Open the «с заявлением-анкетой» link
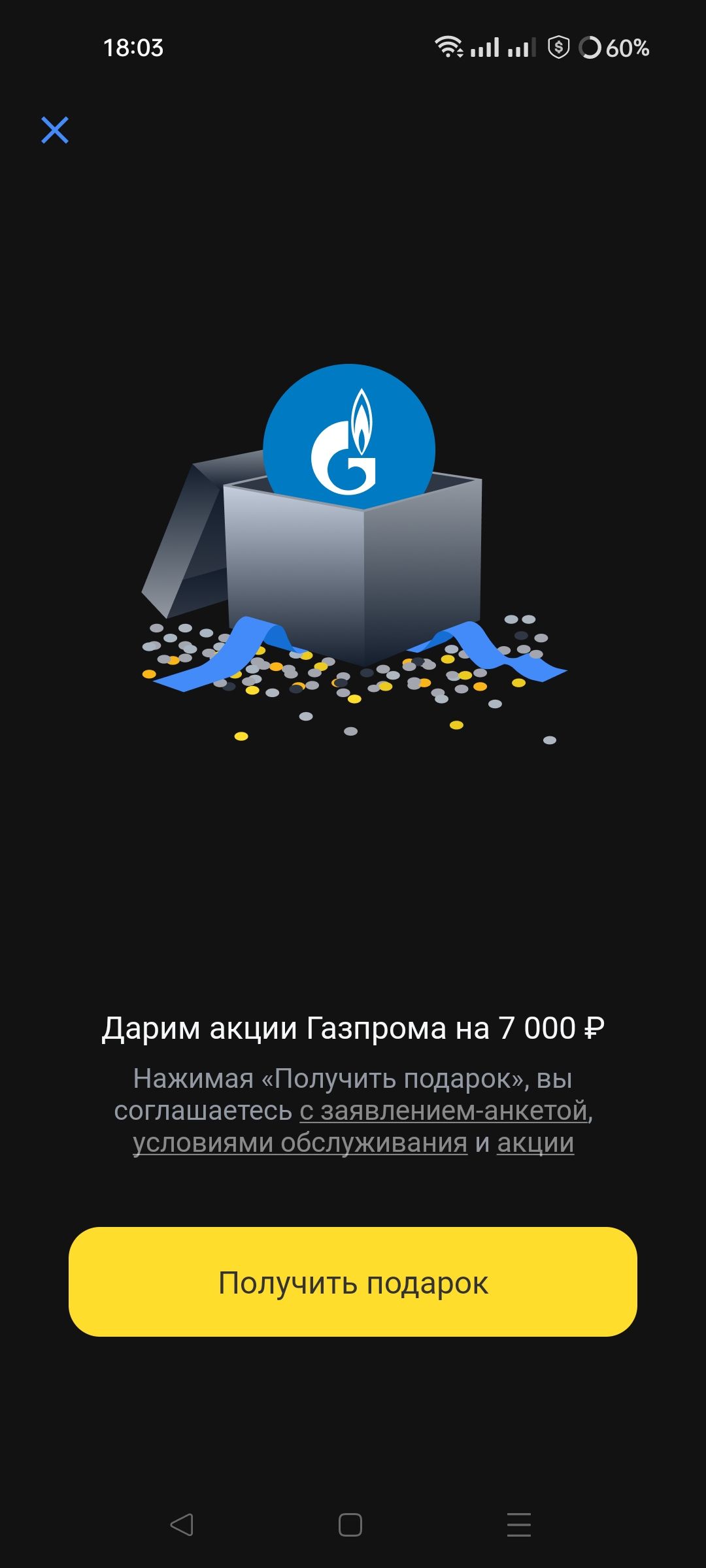Image resolution: width=706 pixels, height=1568 pixels. pos(444,1111)
